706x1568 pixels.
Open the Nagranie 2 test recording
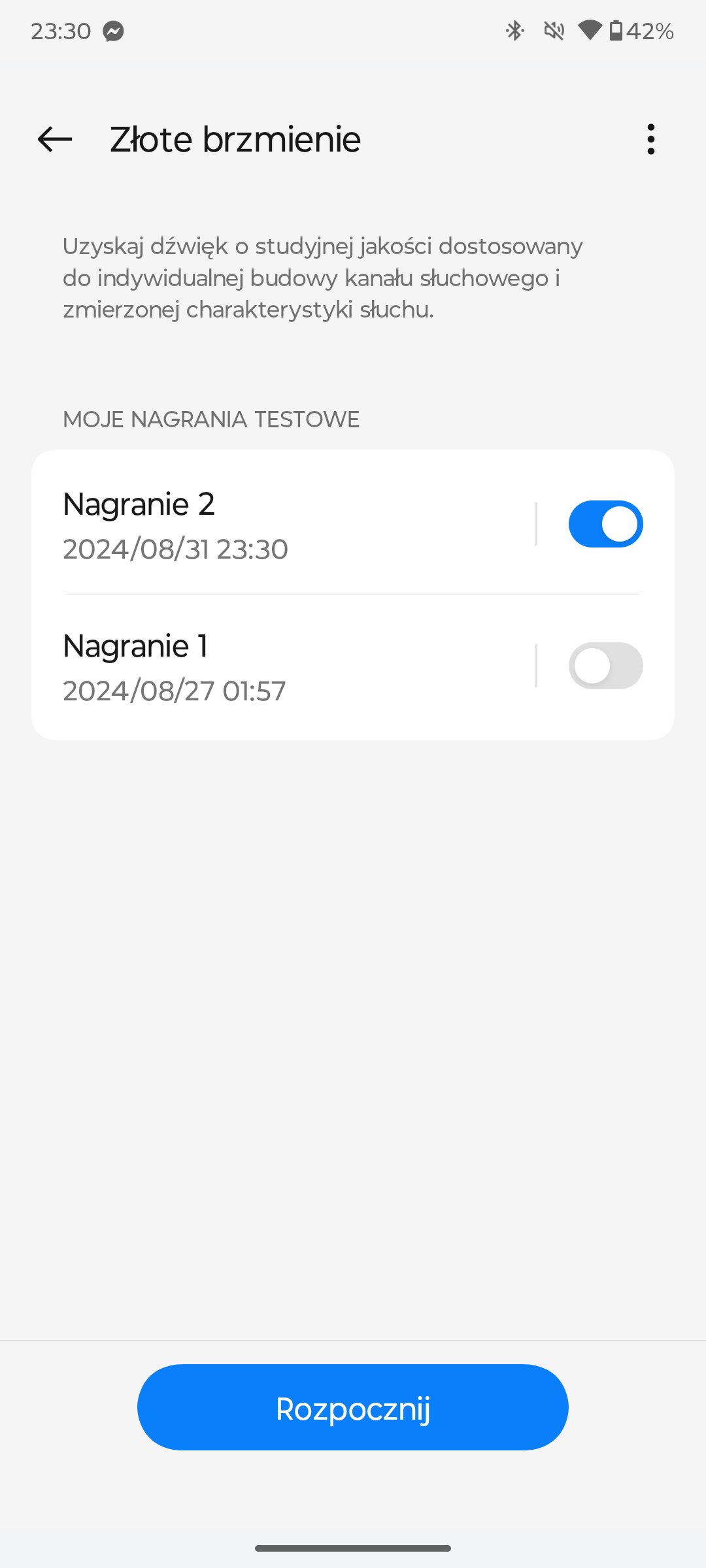[x=284, y=525]
